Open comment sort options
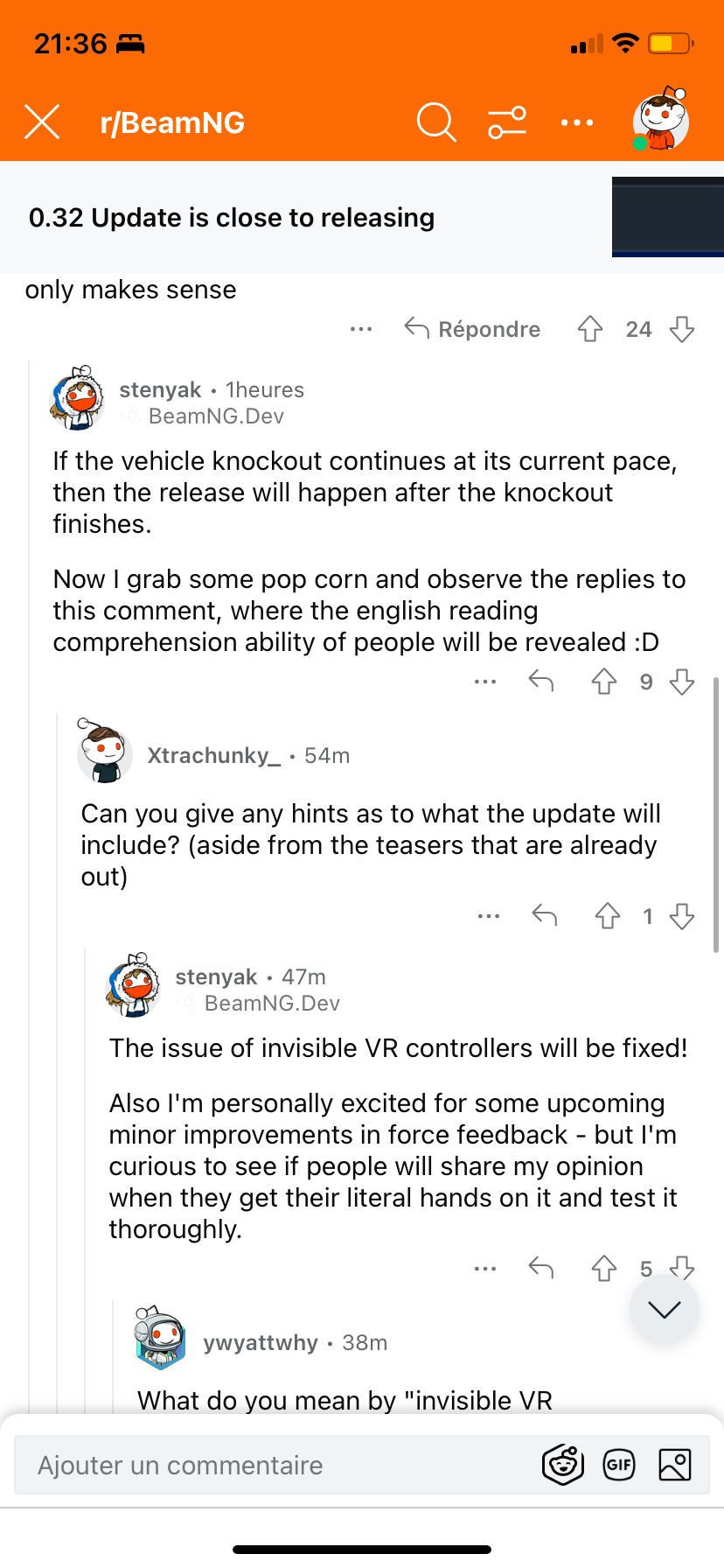724x1568 pixels. point(507,122)
